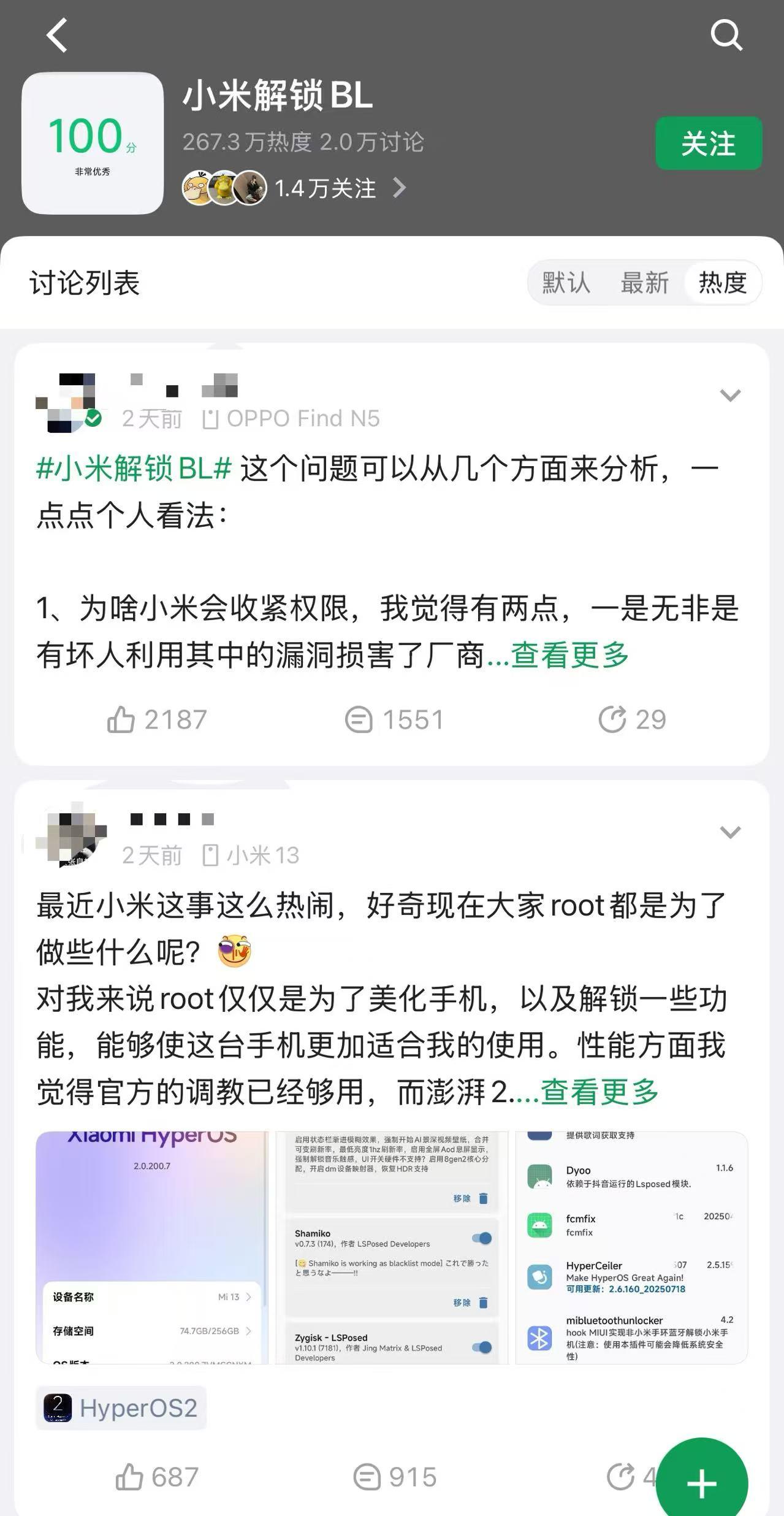Like the post with 2187 likes
This screenshot has width=784, height=1516.
point(157,719)
